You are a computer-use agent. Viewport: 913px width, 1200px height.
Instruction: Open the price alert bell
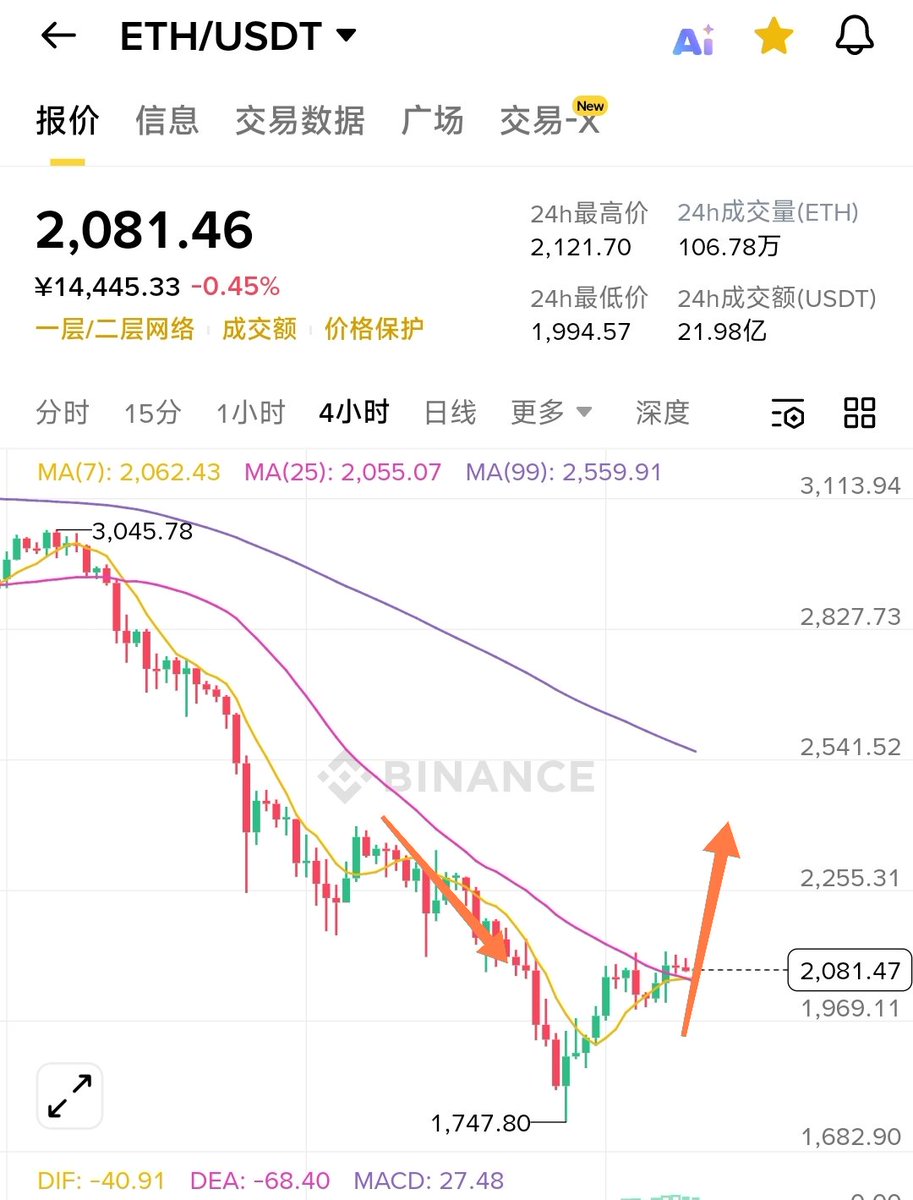pyautogui.click(x=855, y=37)
